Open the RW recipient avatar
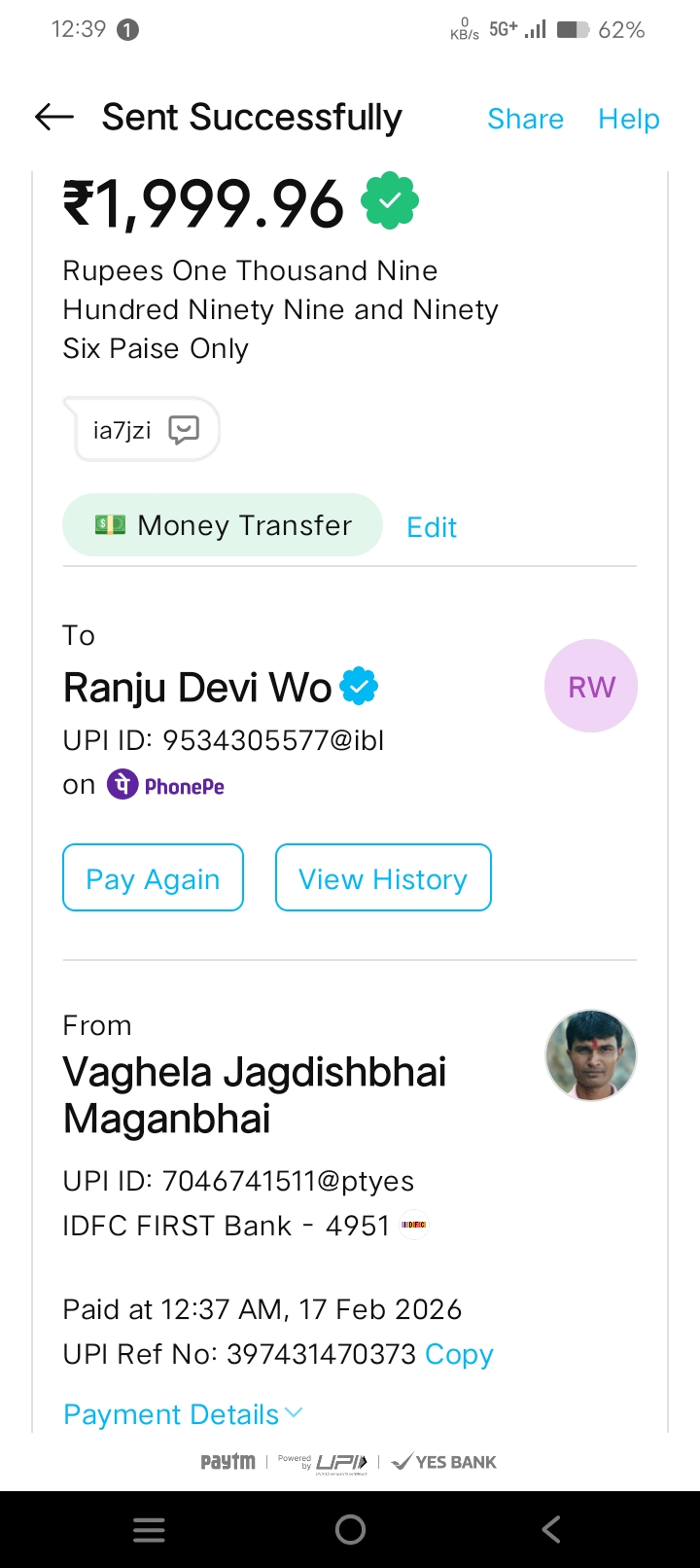Image resolution: width=700 pixels, height=1568 pixels. 591,687
